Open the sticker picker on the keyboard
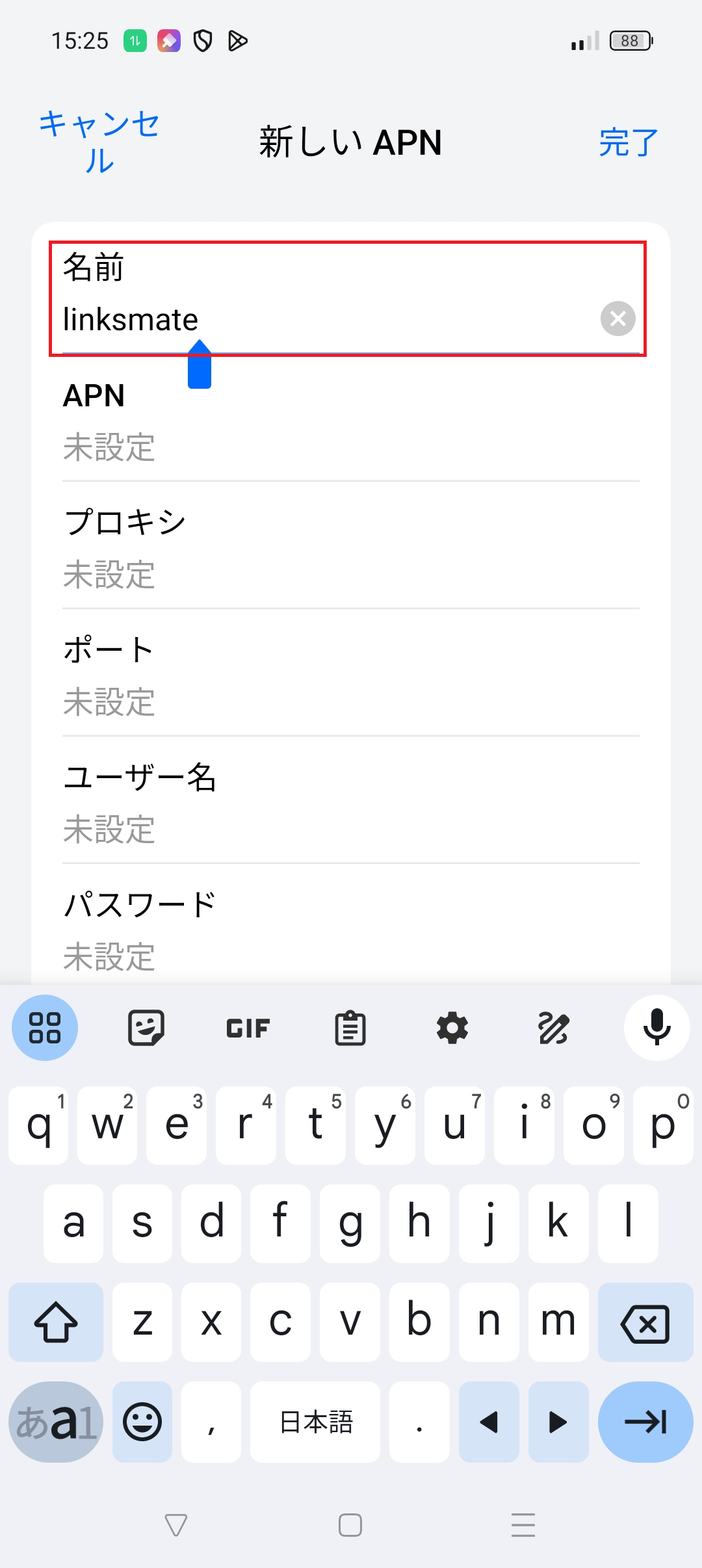 (146, 1027)
